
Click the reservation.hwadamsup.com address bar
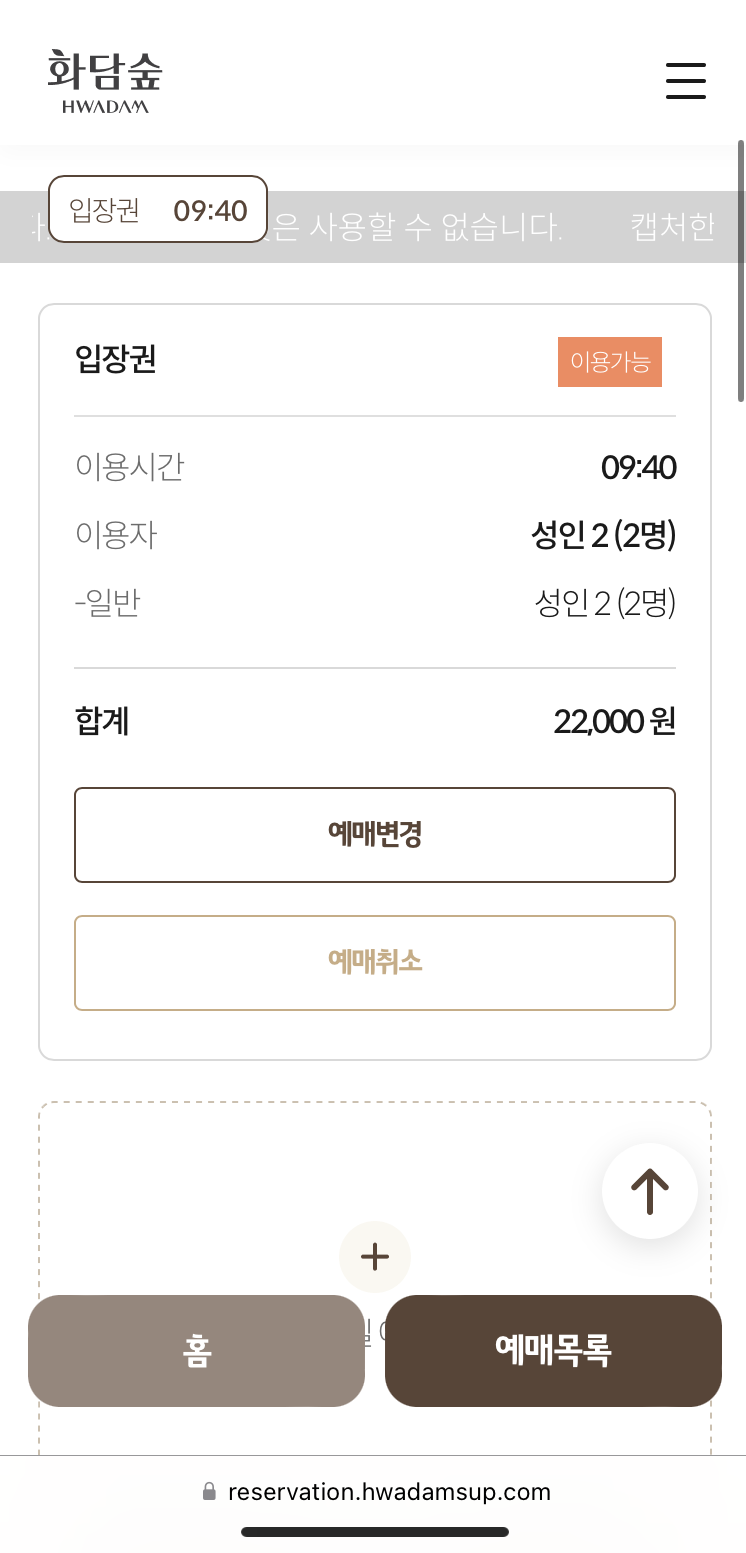click(x=389, y=1491)
